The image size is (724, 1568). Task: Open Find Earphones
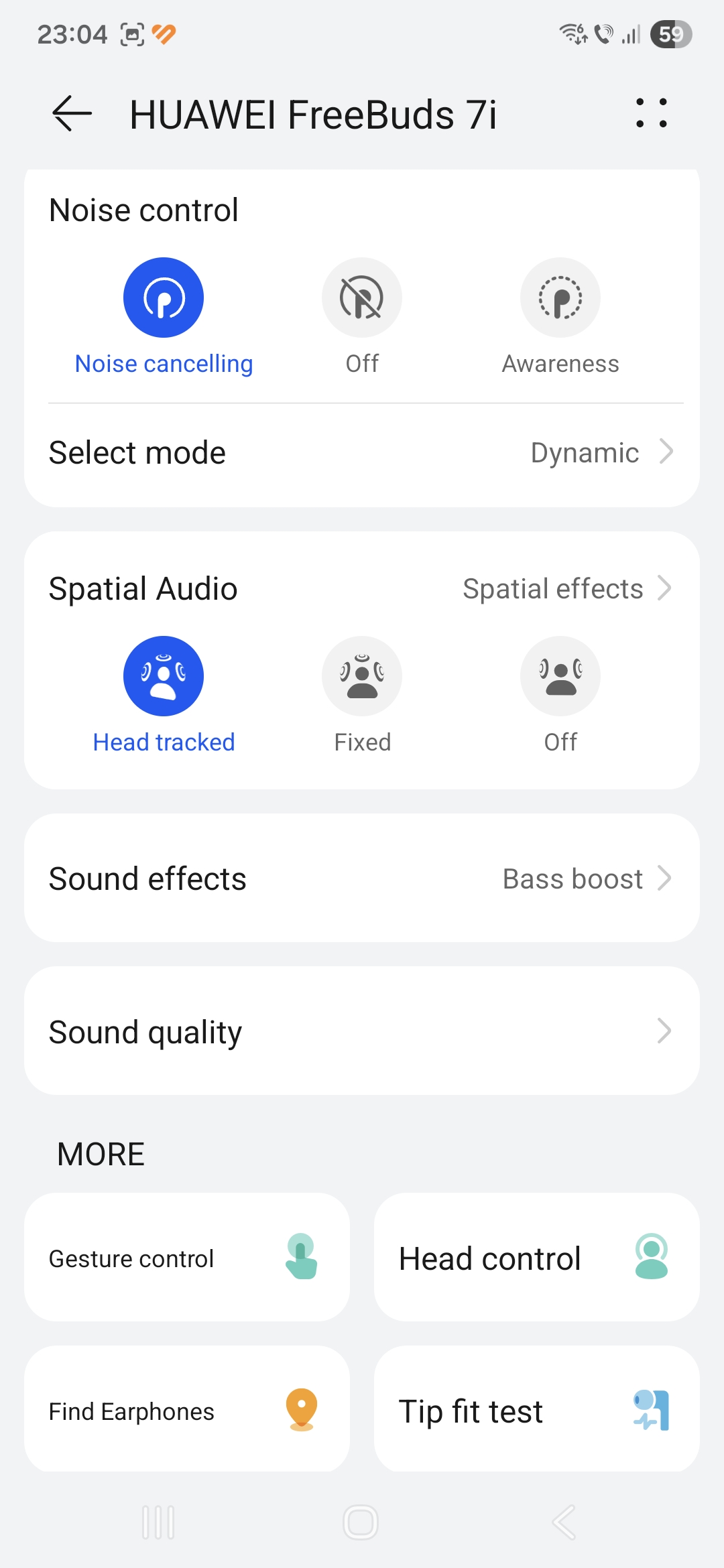pyautogui.click(x=187, y=1411)
